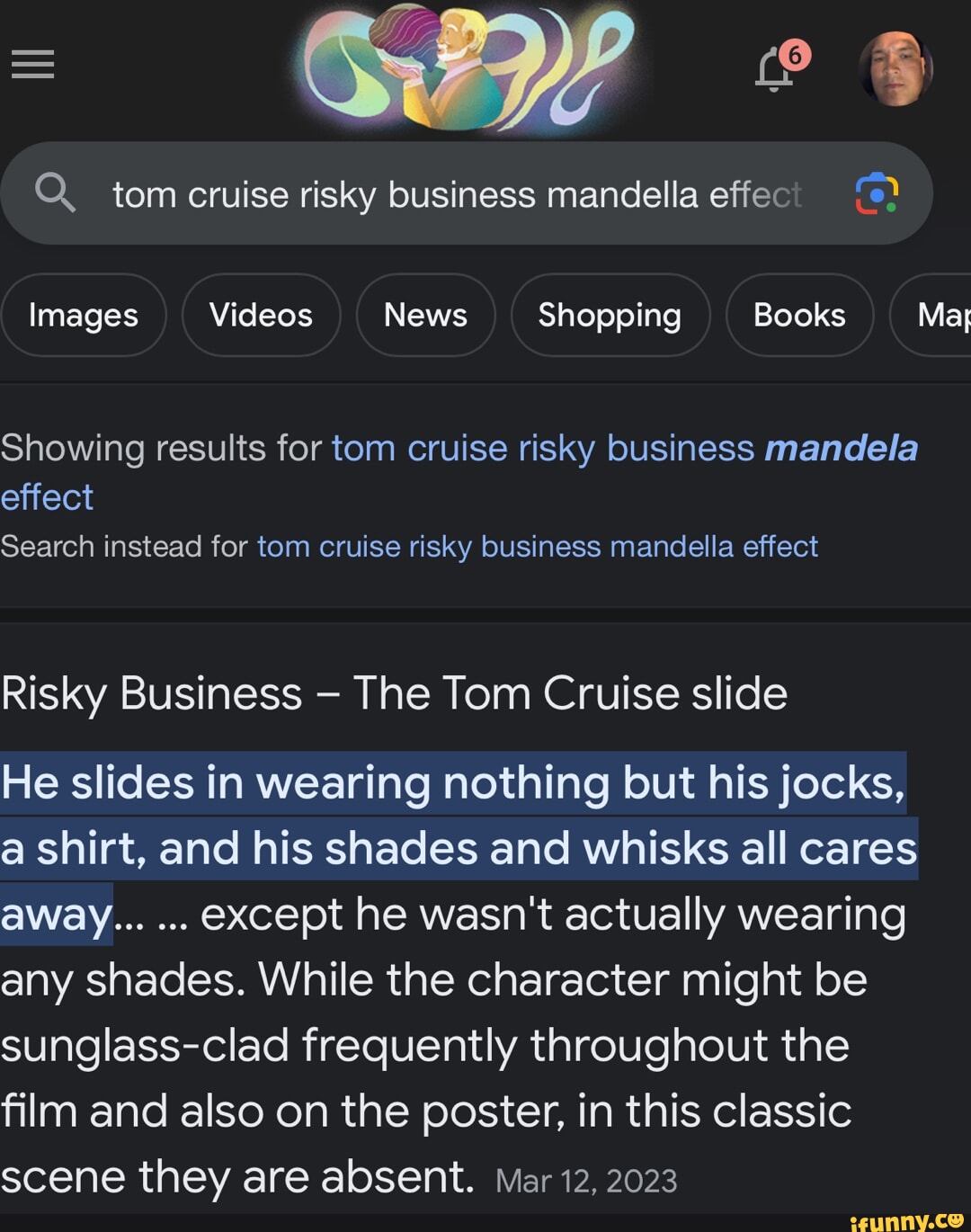Click the search magnifier icon
Viewport: 971px width, 1232px height.
tap(57, 193)
